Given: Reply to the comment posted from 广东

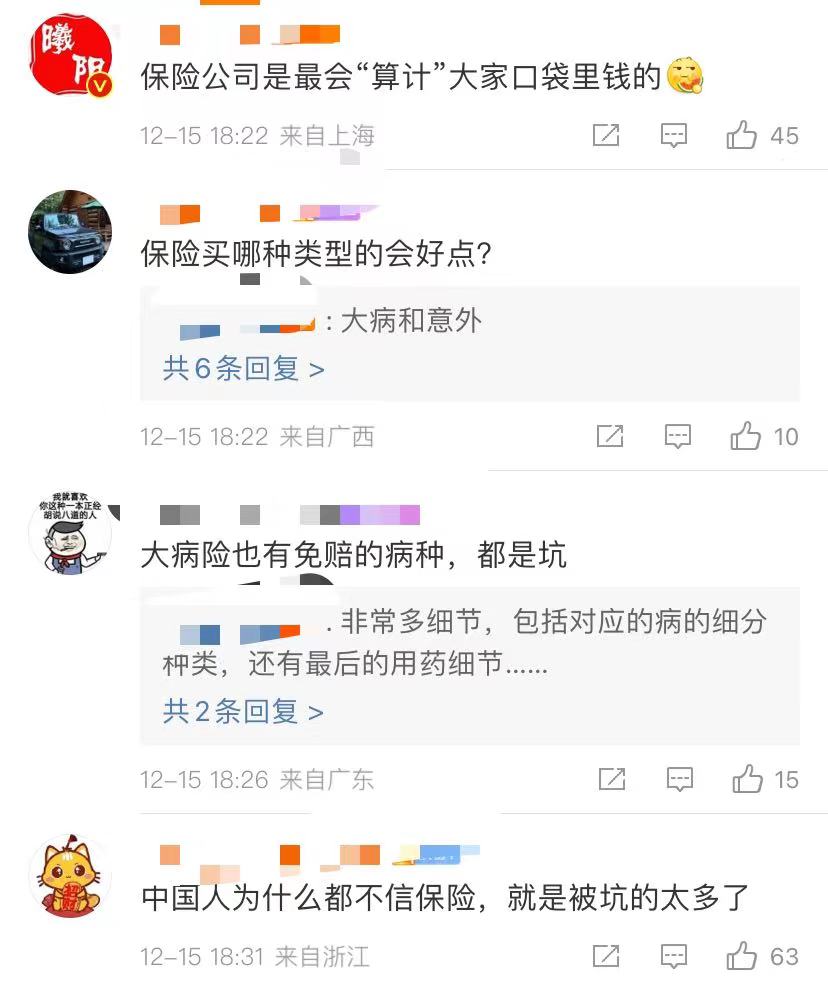Looking at the screenshot, I should pos(680,779).
